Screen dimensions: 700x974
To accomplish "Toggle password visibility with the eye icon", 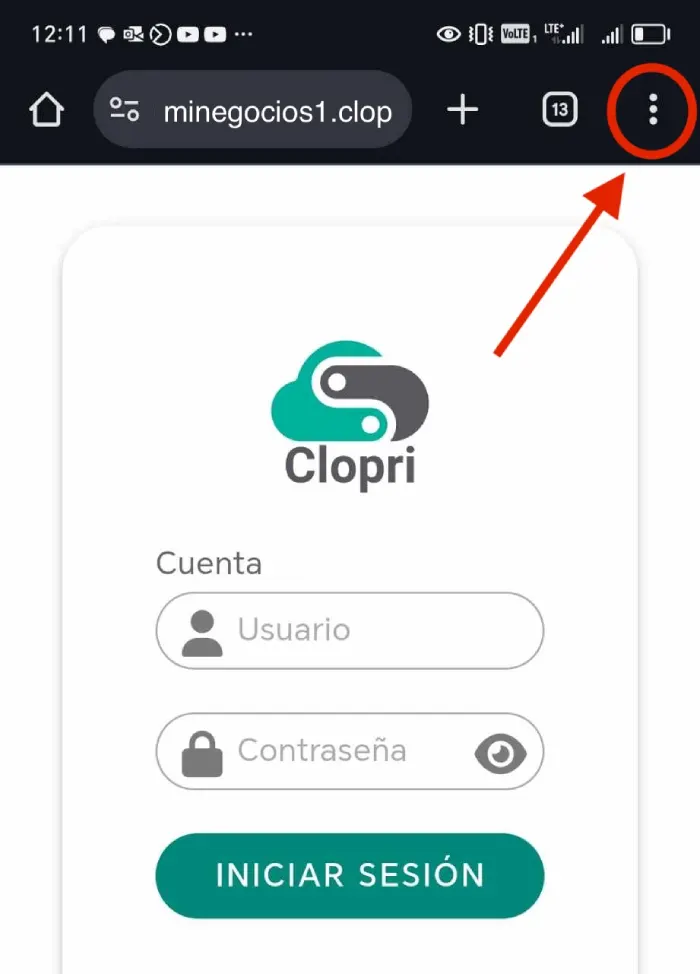I will (500, 751).
